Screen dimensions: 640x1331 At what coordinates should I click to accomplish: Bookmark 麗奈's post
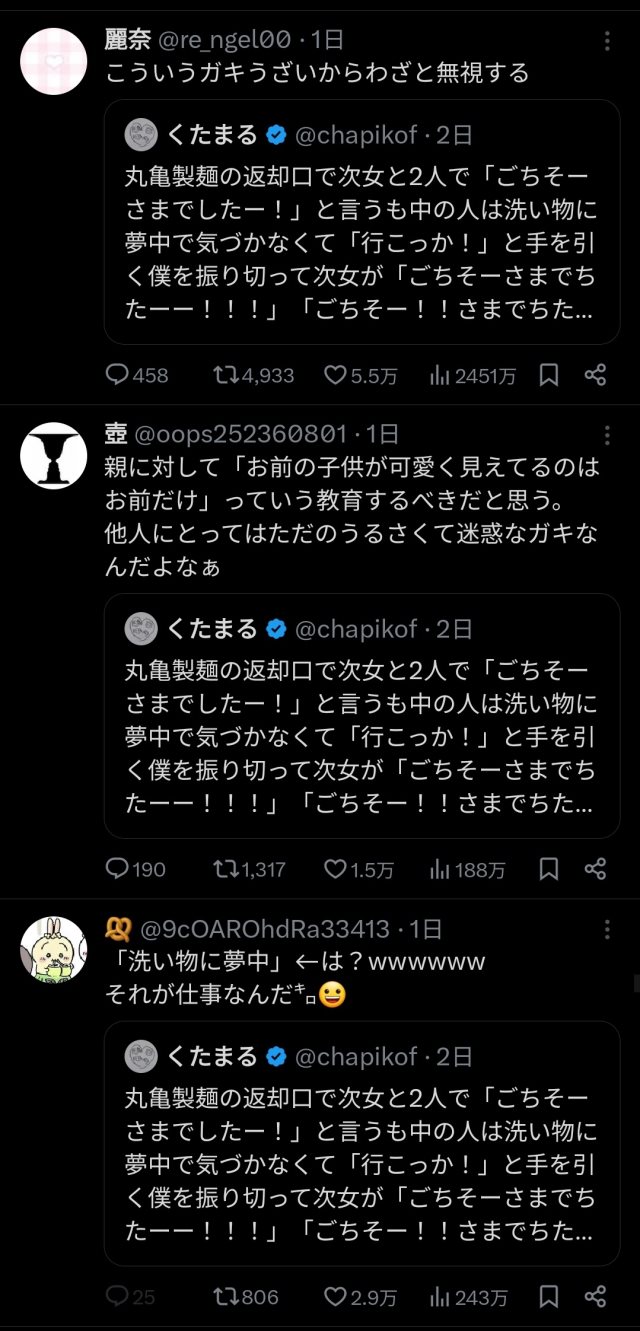point(549,375)
